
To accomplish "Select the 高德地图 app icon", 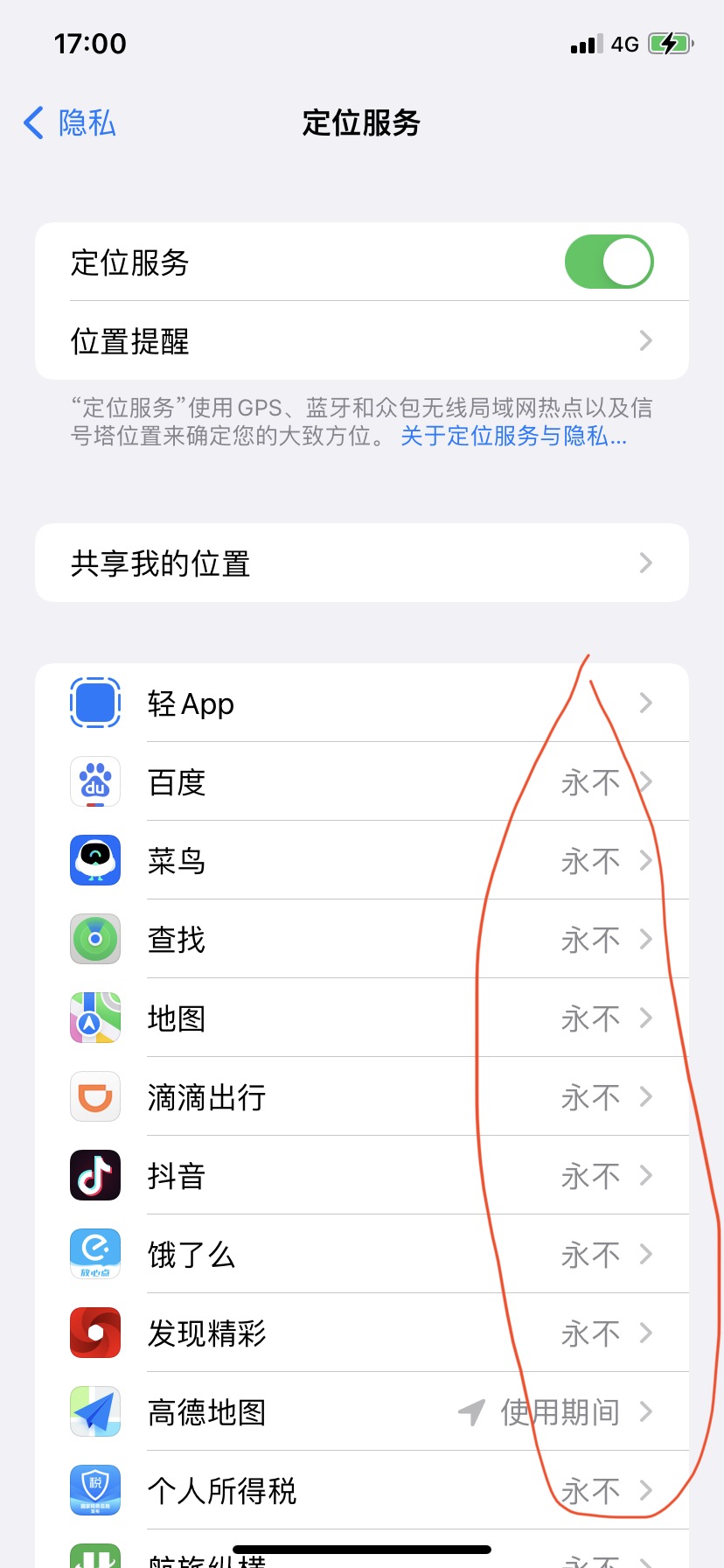I will tap(94, 1411).
